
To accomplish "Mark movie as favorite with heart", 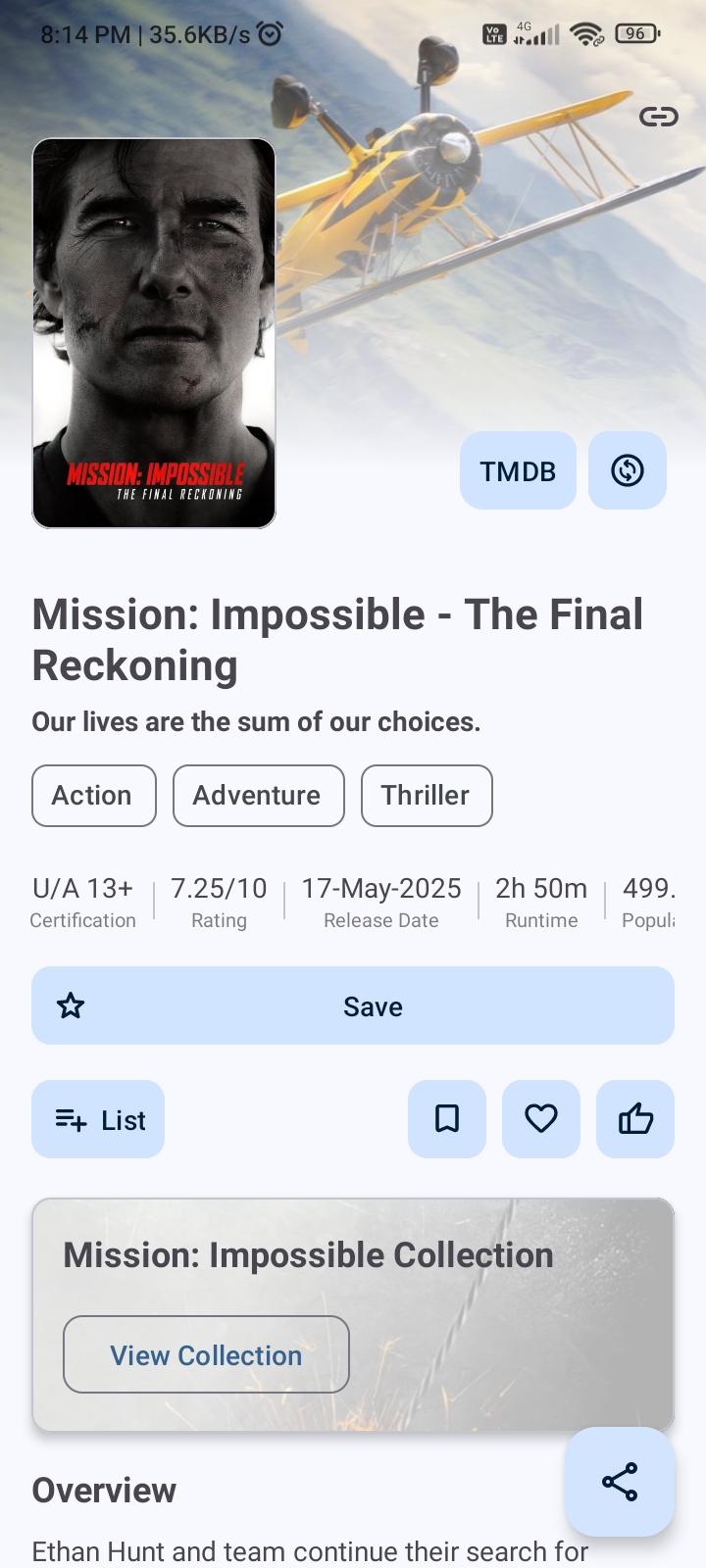I will pyautogui.click(x=541, y=1119).
